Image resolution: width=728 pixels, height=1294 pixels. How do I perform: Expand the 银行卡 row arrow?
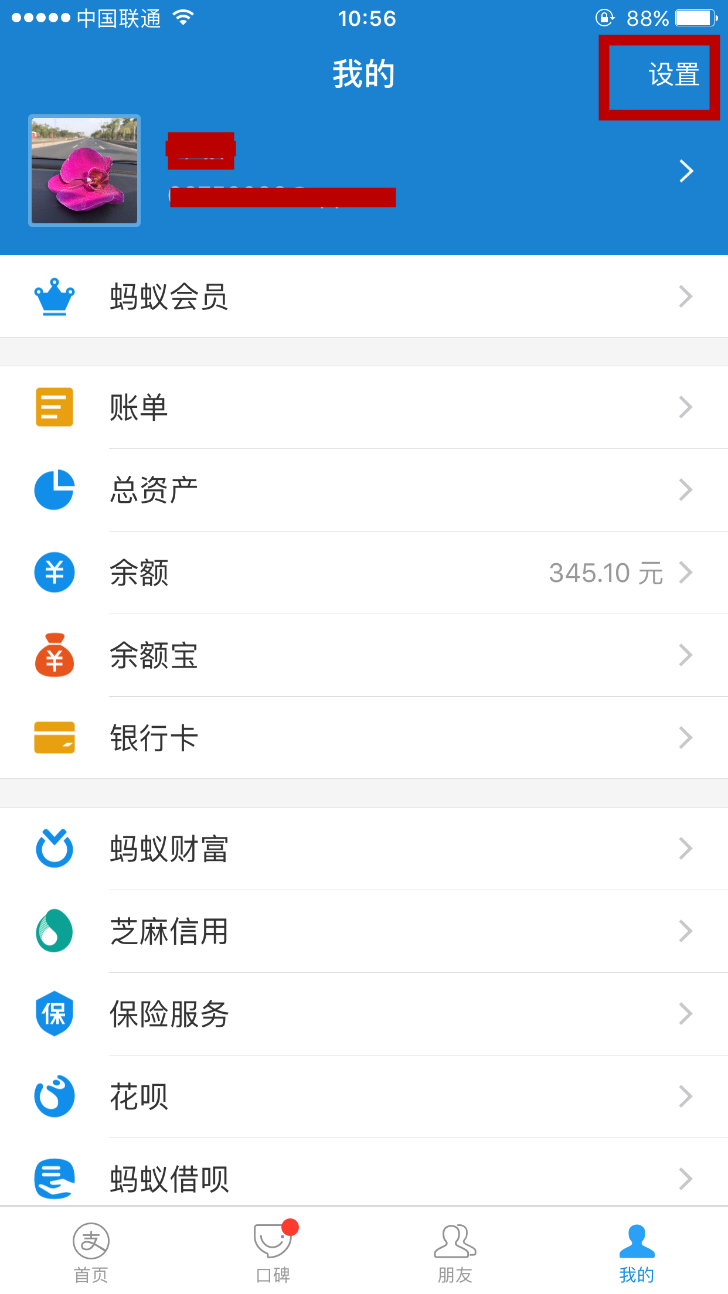[x=685, y=738]
